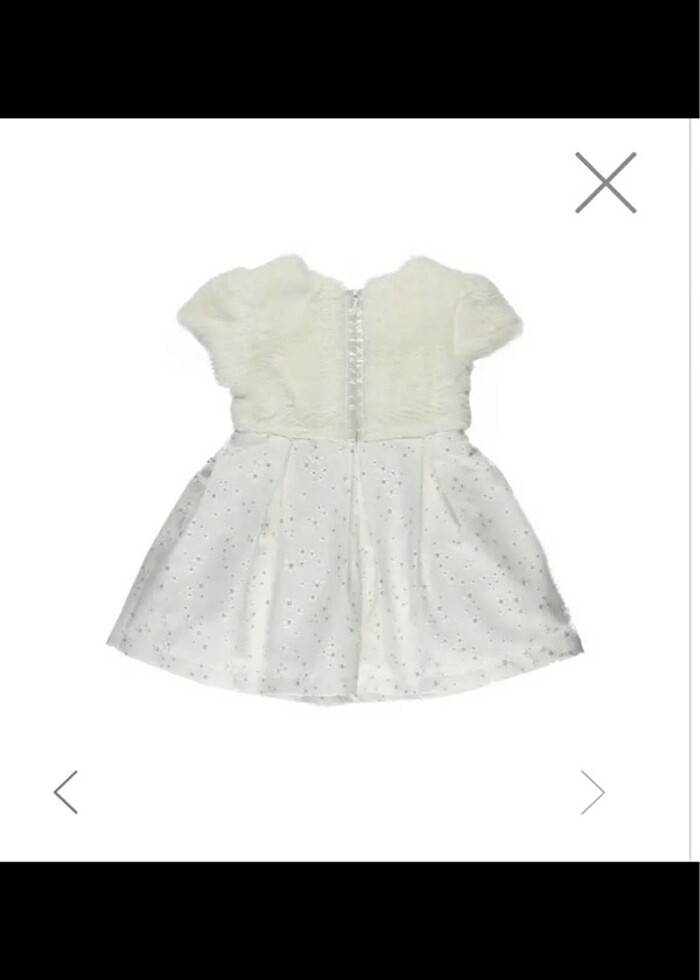Go to the previous product image
The image size is (700, 980).
(66, 792)
